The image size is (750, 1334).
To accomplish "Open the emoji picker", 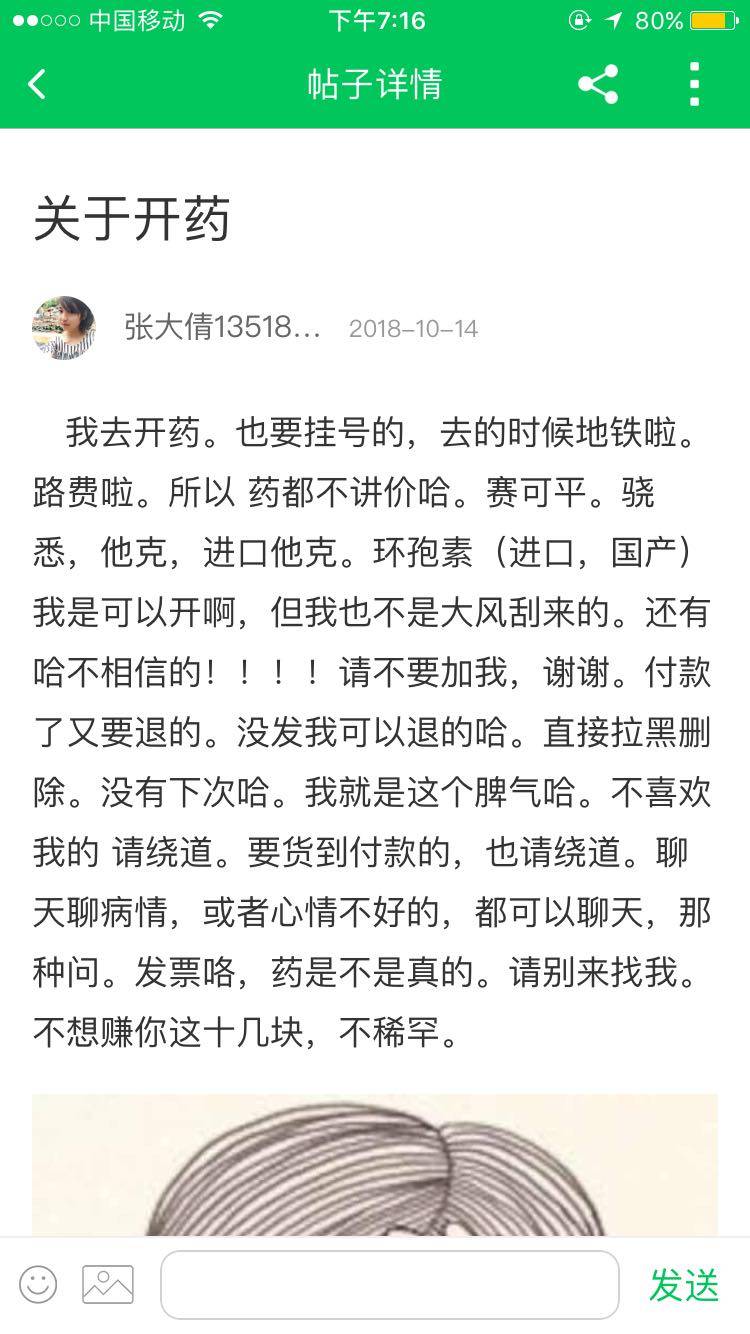I will pyautogui.click(x=38, y=1284).
